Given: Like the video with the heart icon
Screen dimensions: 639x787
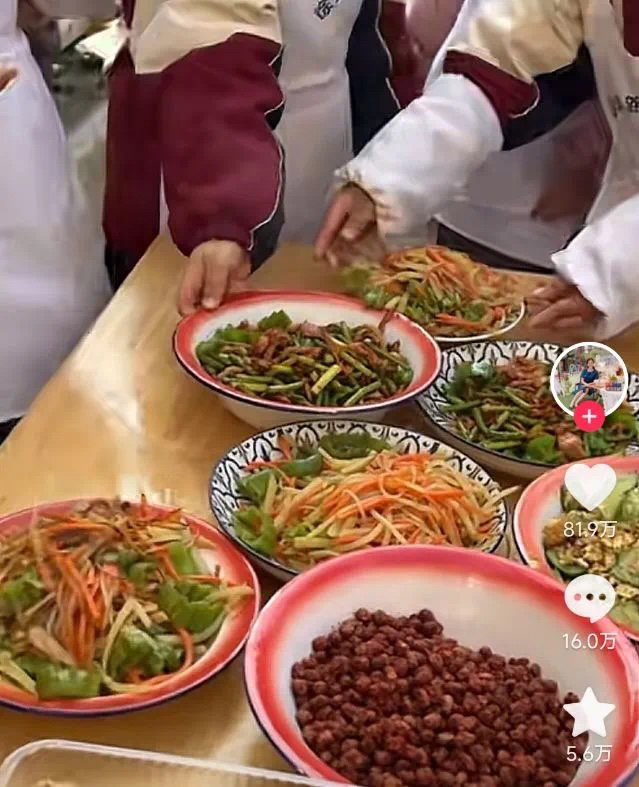Looking at the screenshot, I should pos(590,487).
